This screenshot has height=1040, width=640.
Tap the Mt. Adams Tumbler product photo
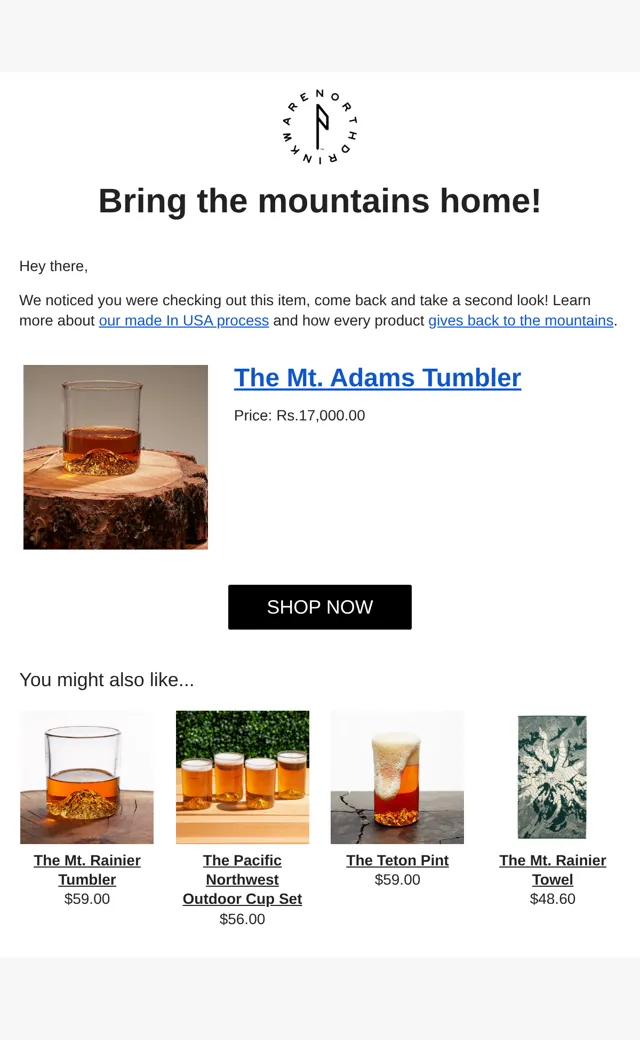coord(115,457)
